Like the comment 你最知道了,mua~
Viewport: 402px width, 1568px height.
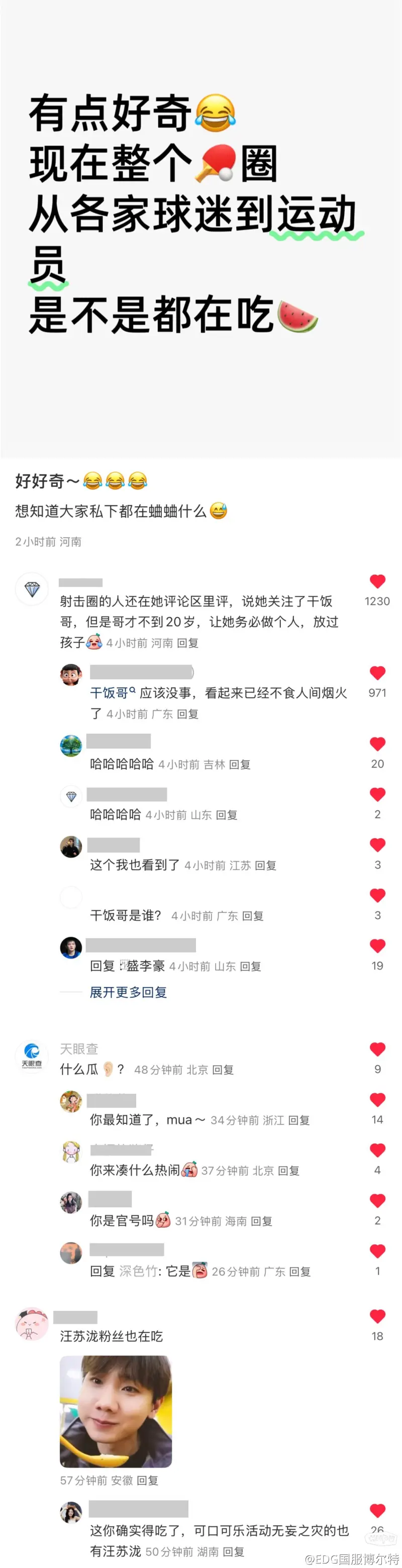377,1100
